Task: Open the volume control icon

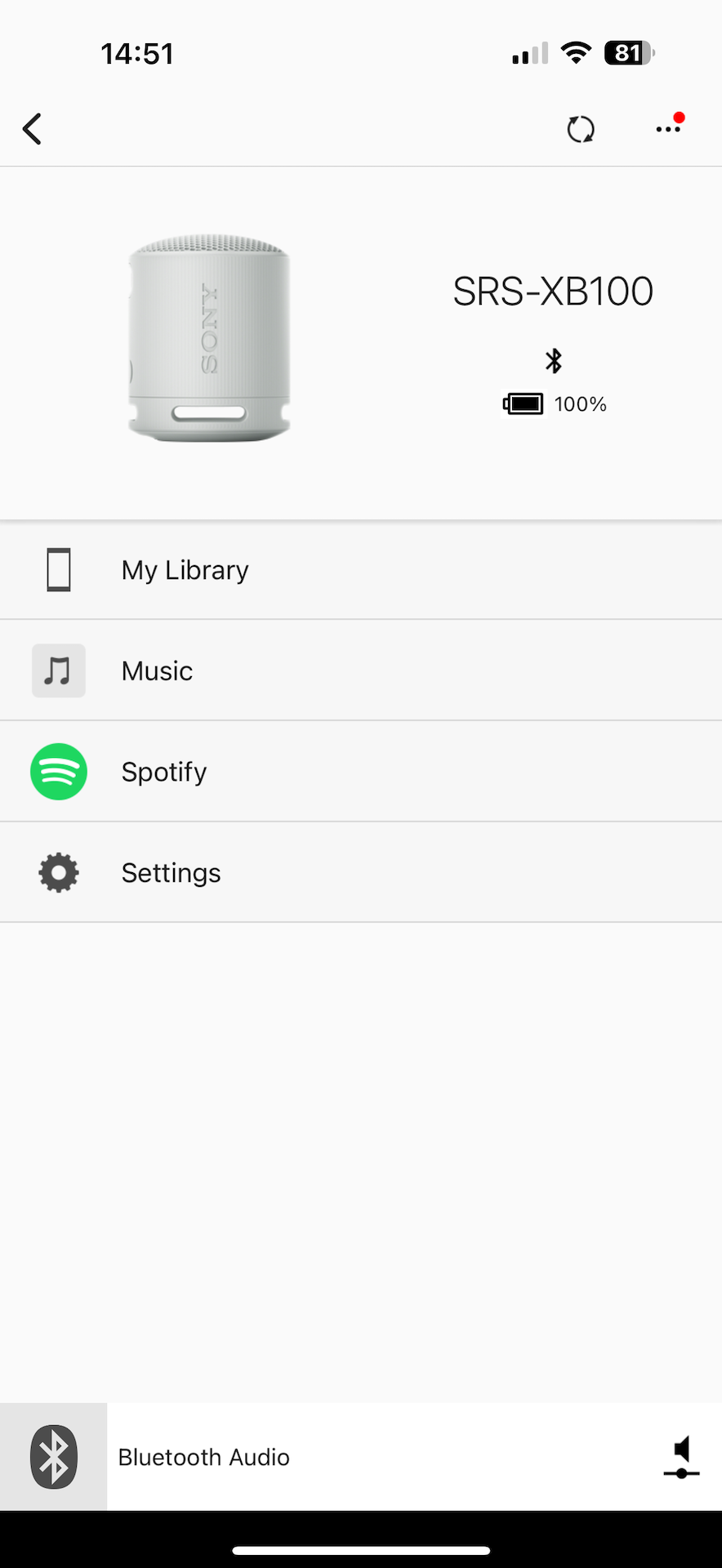Action: point(681,1458)
